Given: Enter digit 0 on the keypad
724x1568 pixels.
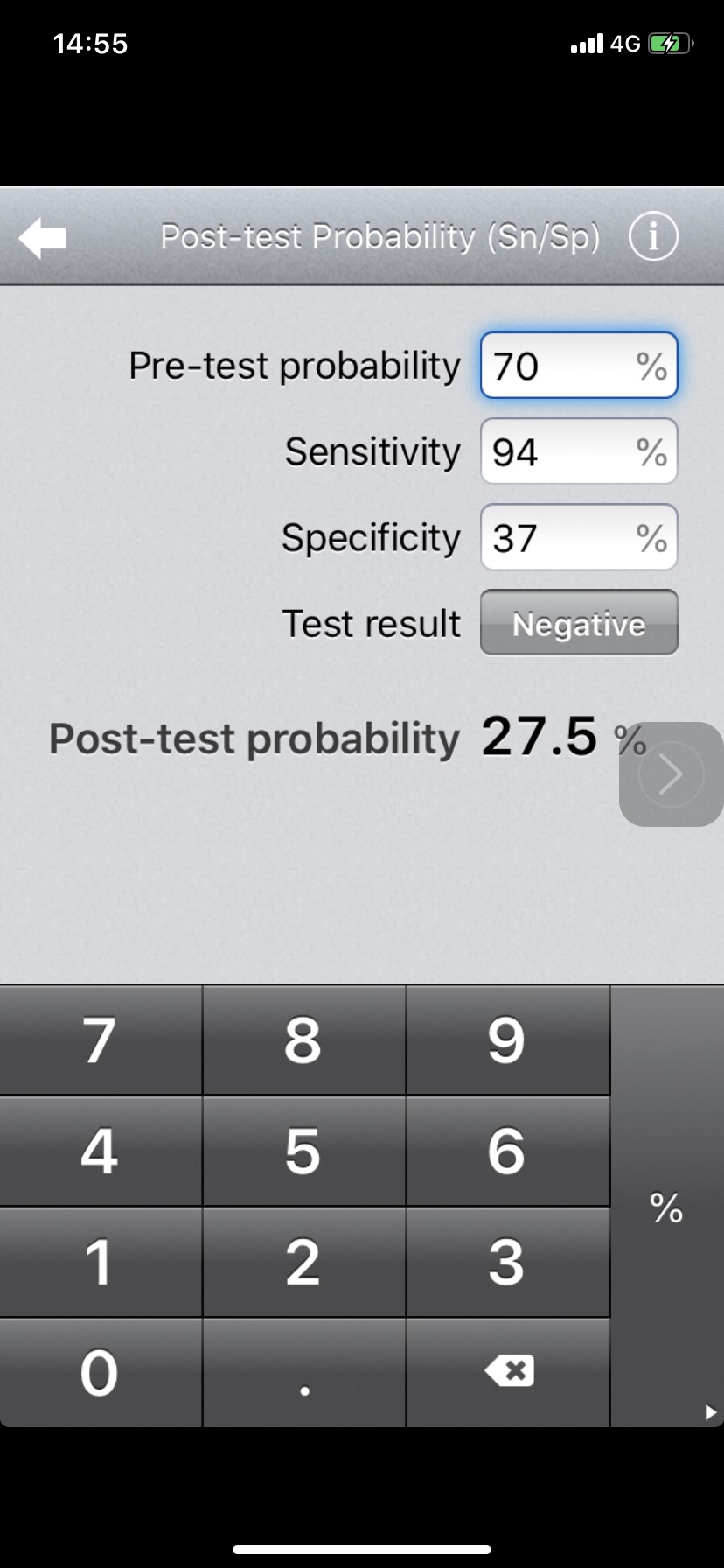Looking at the screenshot, I should (x=101, y=1372).
